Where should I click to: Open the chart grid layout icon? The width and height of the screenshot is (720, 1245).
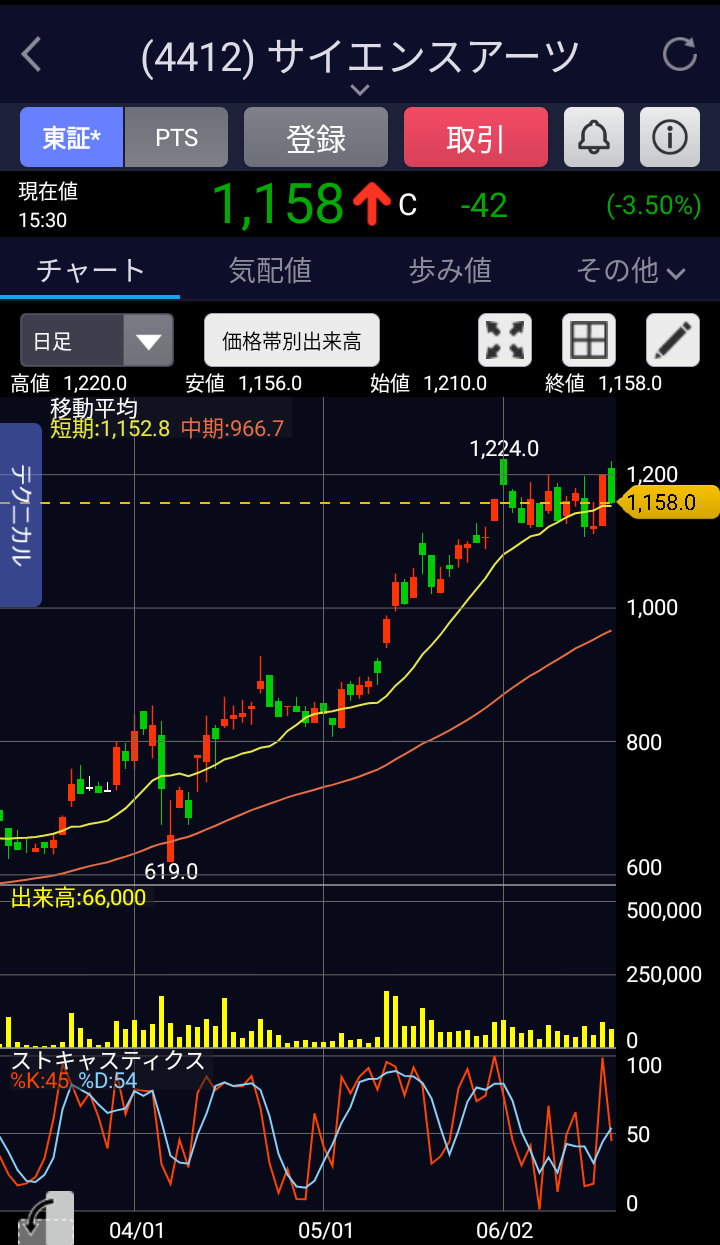click(589, 341)
